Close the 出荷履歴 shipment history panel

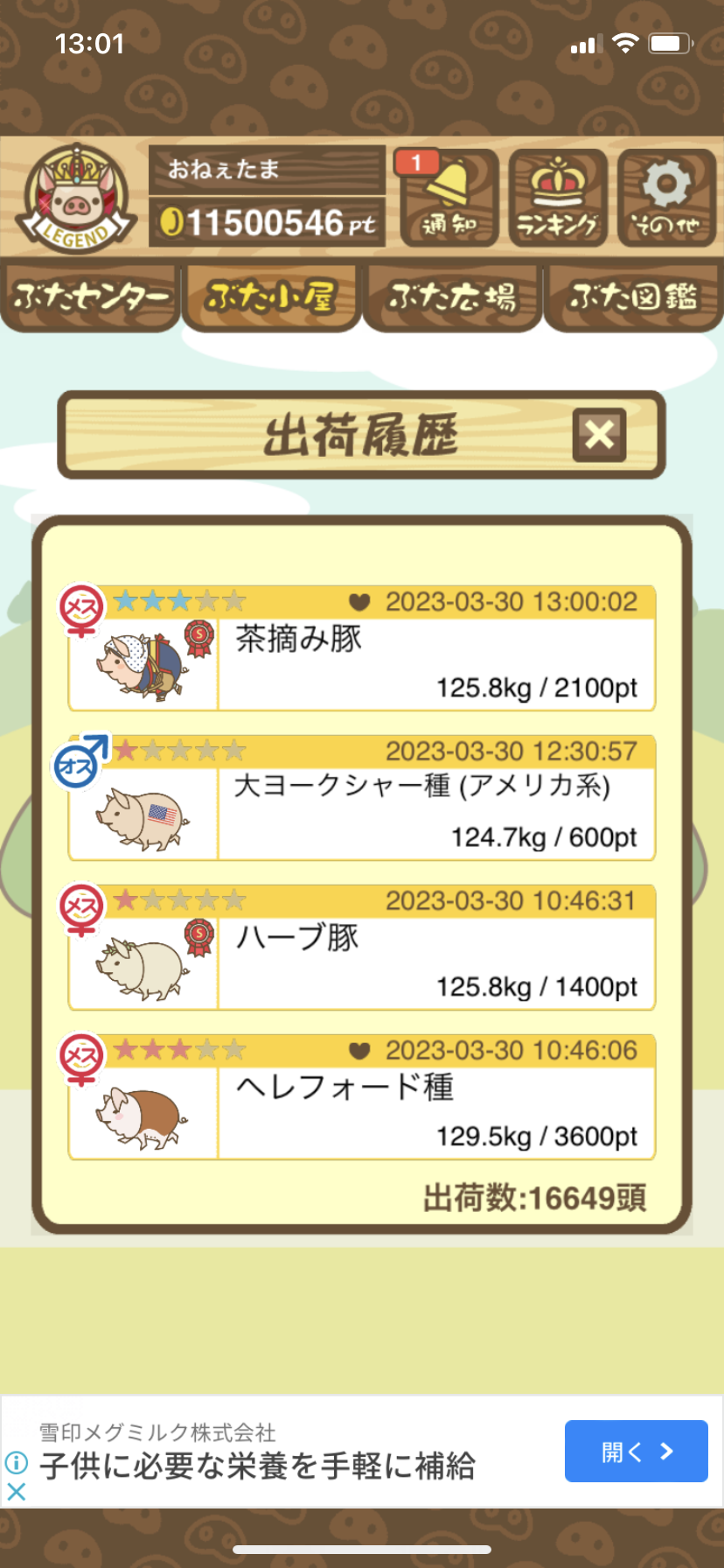600,435
